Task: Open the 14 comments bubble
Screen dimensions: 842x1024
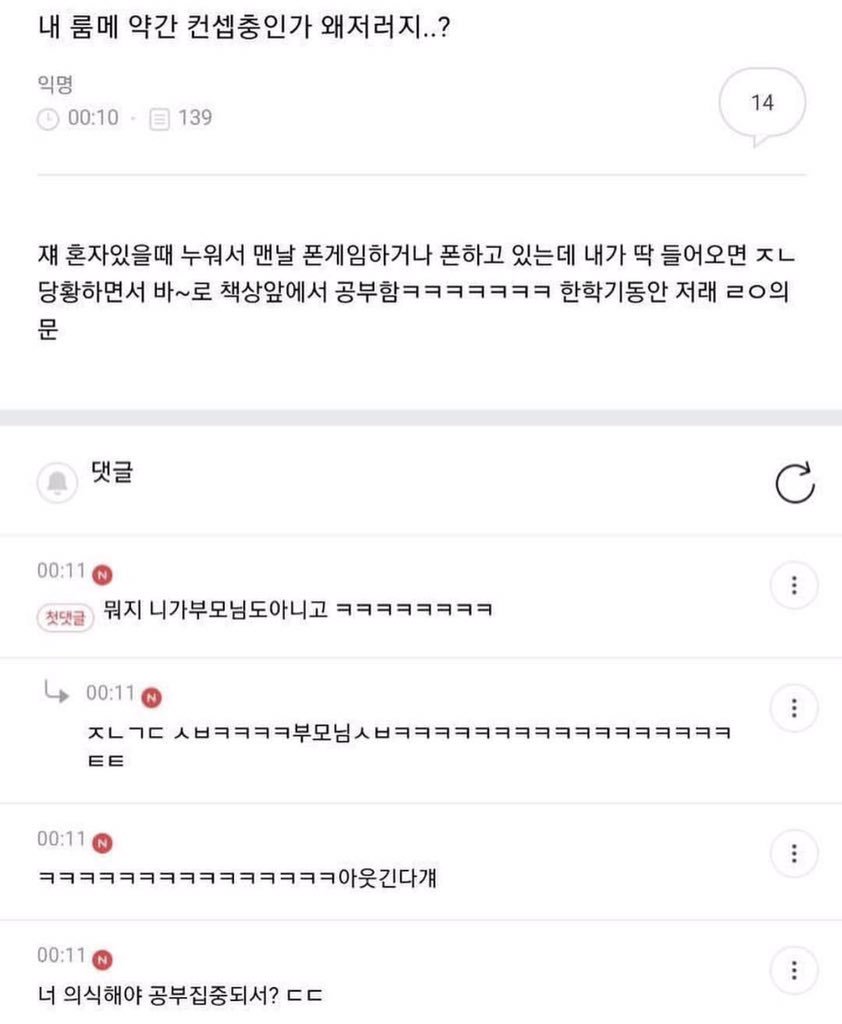Action: pos(762,106)
